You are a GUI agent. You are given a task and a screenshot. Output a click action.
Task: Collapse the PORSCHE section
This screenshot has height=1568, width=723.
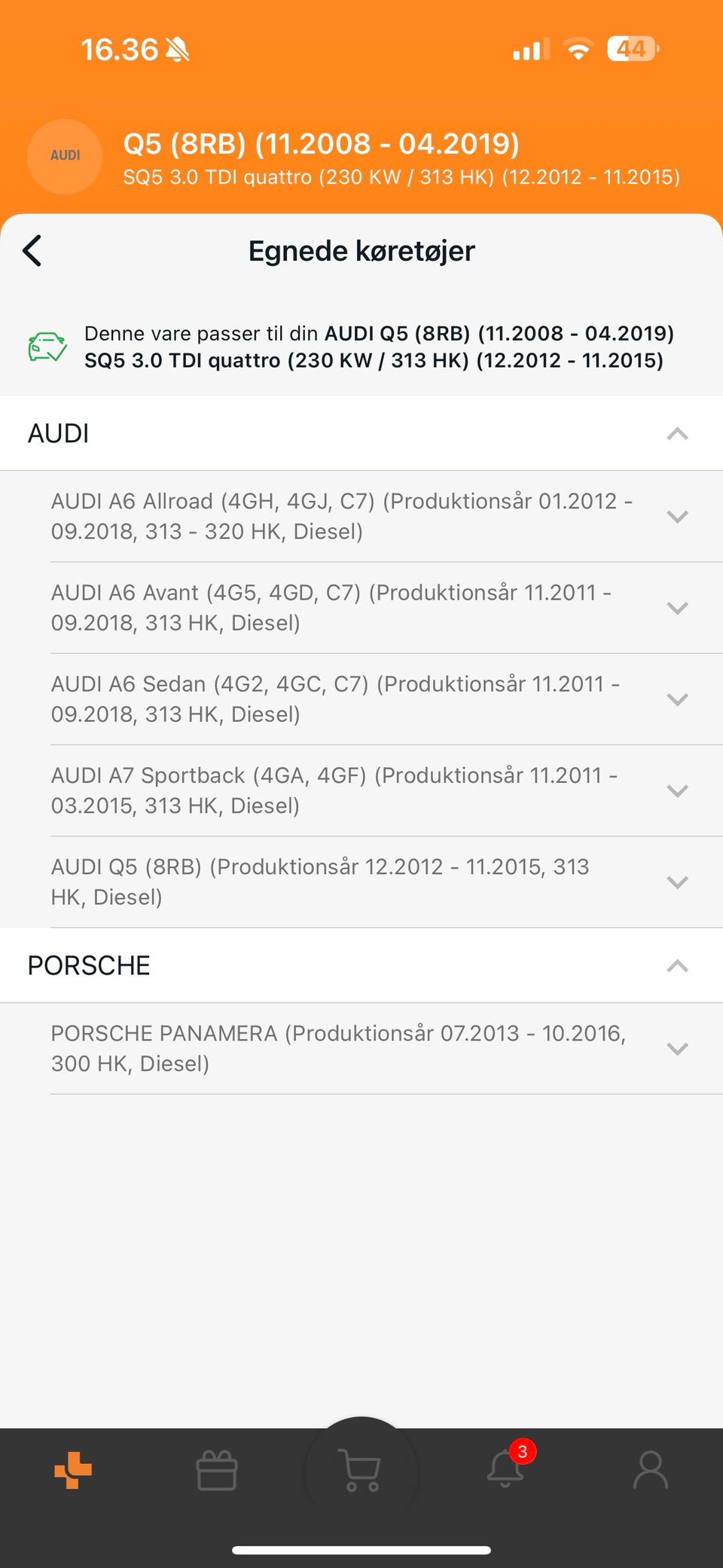click(x=677, y=966)
